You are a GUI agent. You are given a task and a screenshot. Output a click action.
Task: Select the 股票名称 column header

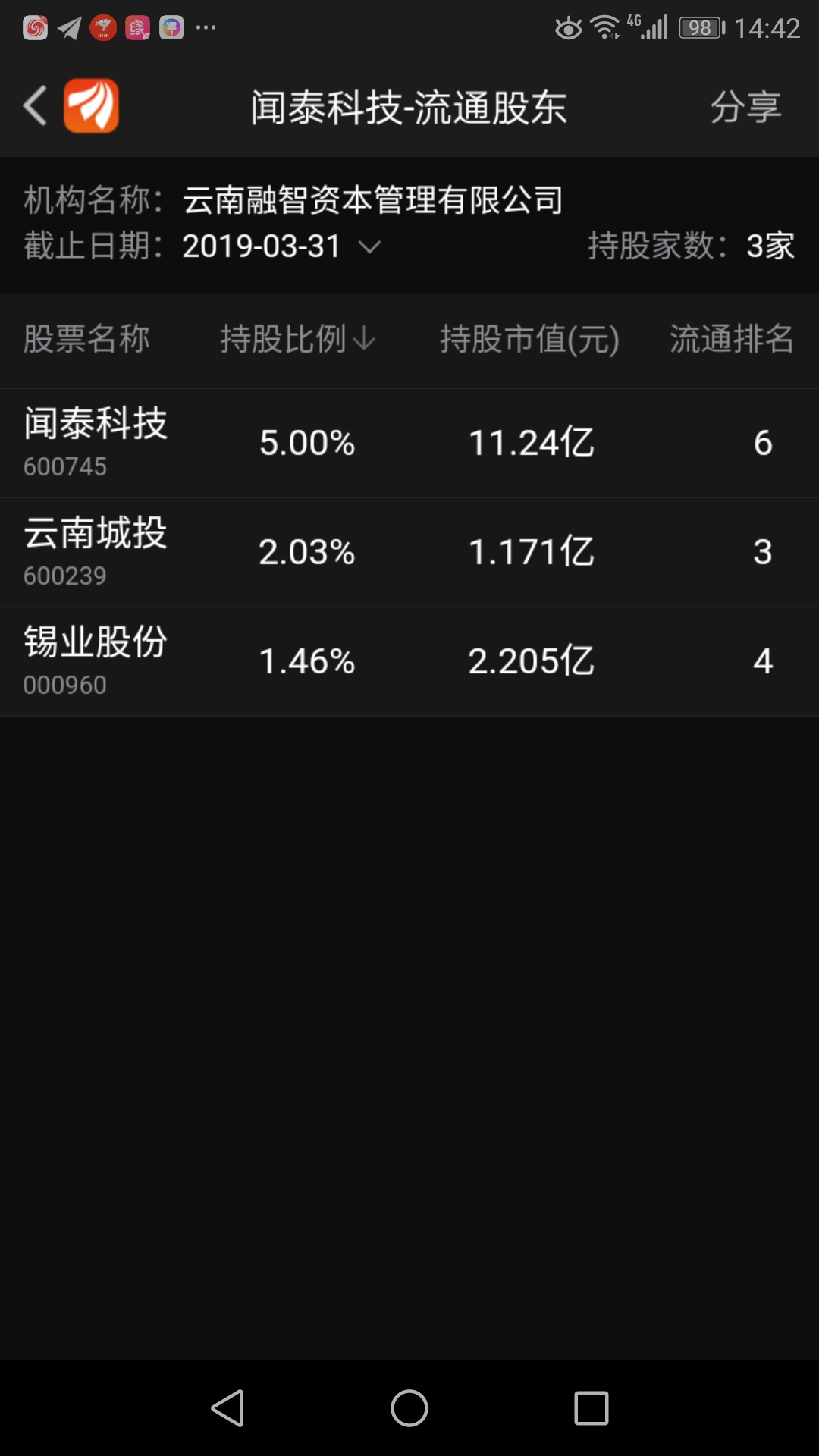87,340
